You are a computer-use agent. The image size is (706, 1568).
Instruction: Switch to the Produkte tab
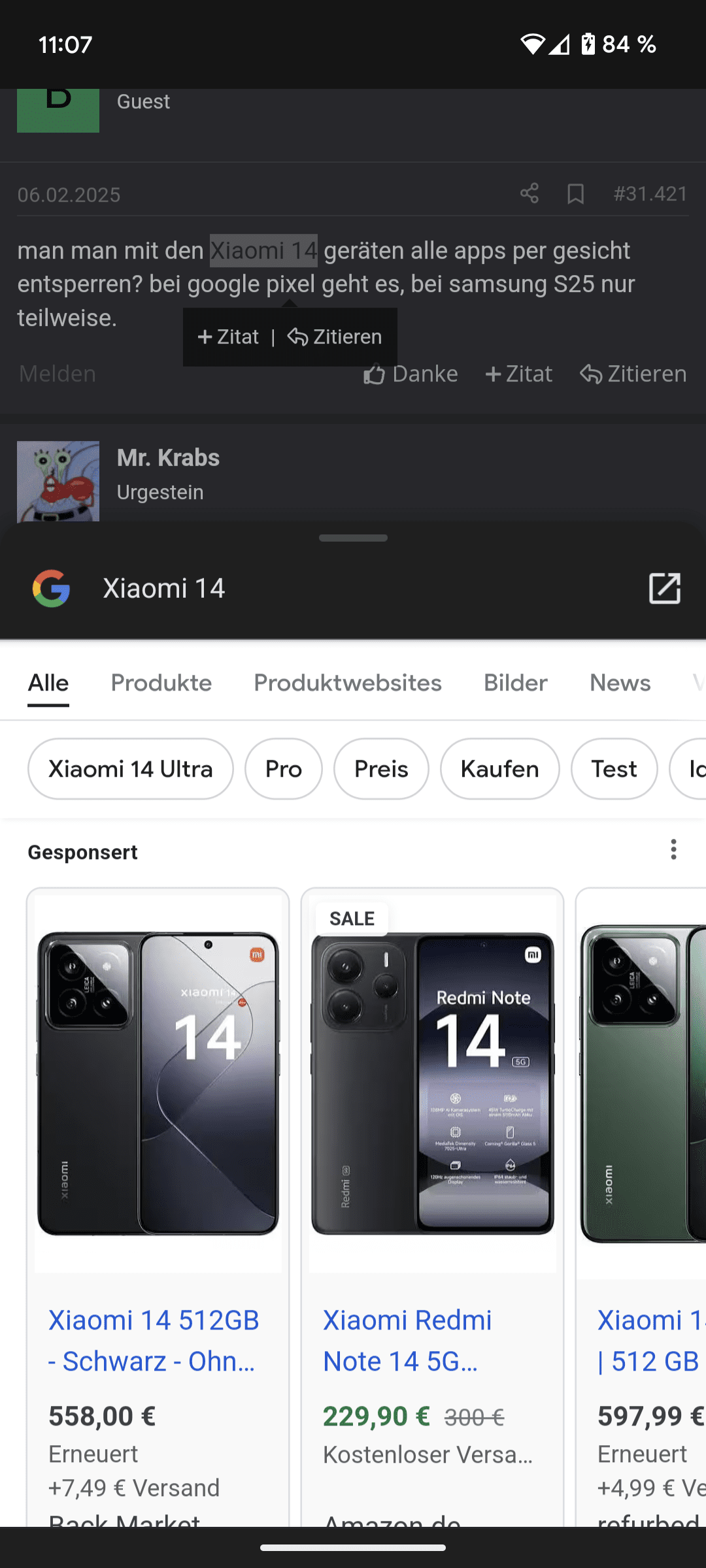coord(161,683)
